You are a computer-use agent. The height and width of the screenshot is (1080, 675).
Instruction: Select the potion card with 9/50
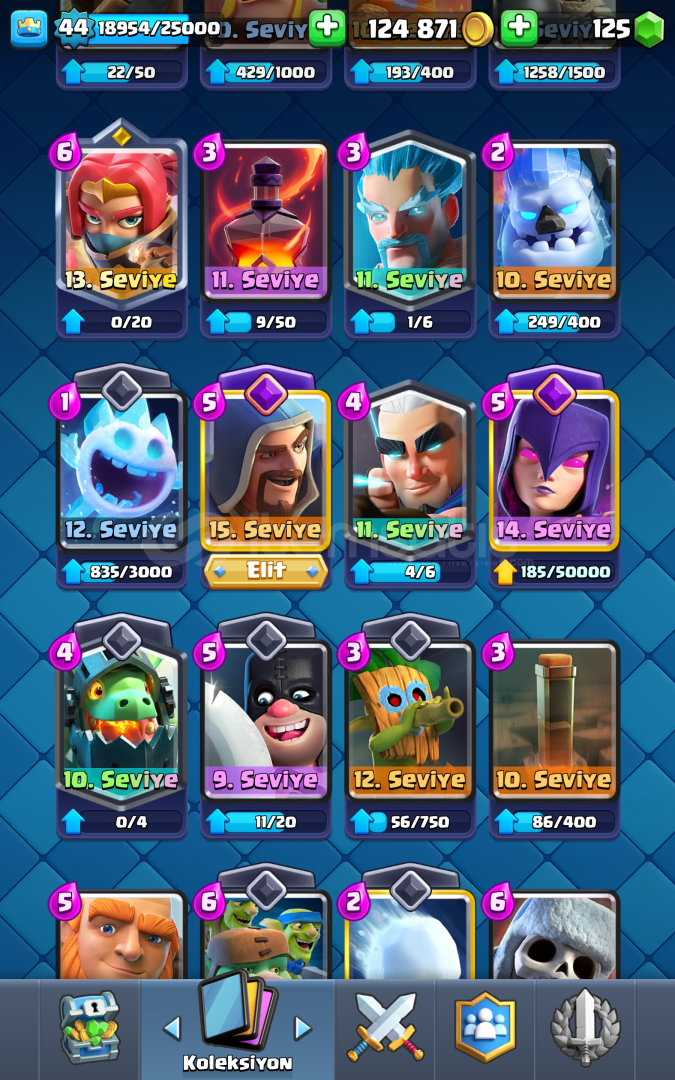click(x=265, y=225)
